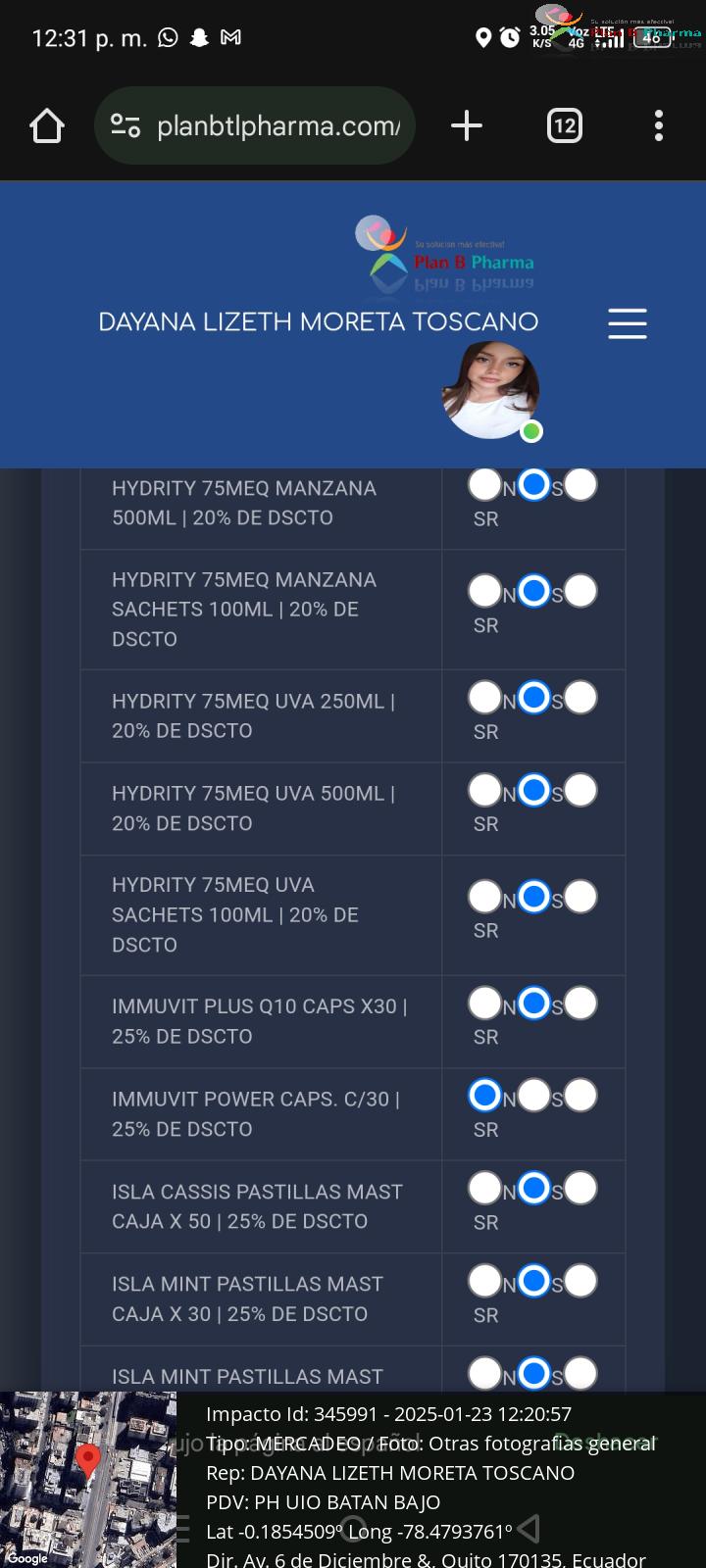Select SR for ISLA MINT PASTILLAS CAJA X 30
This screenshot has width=706, height=1568.
pos(580,1281)
